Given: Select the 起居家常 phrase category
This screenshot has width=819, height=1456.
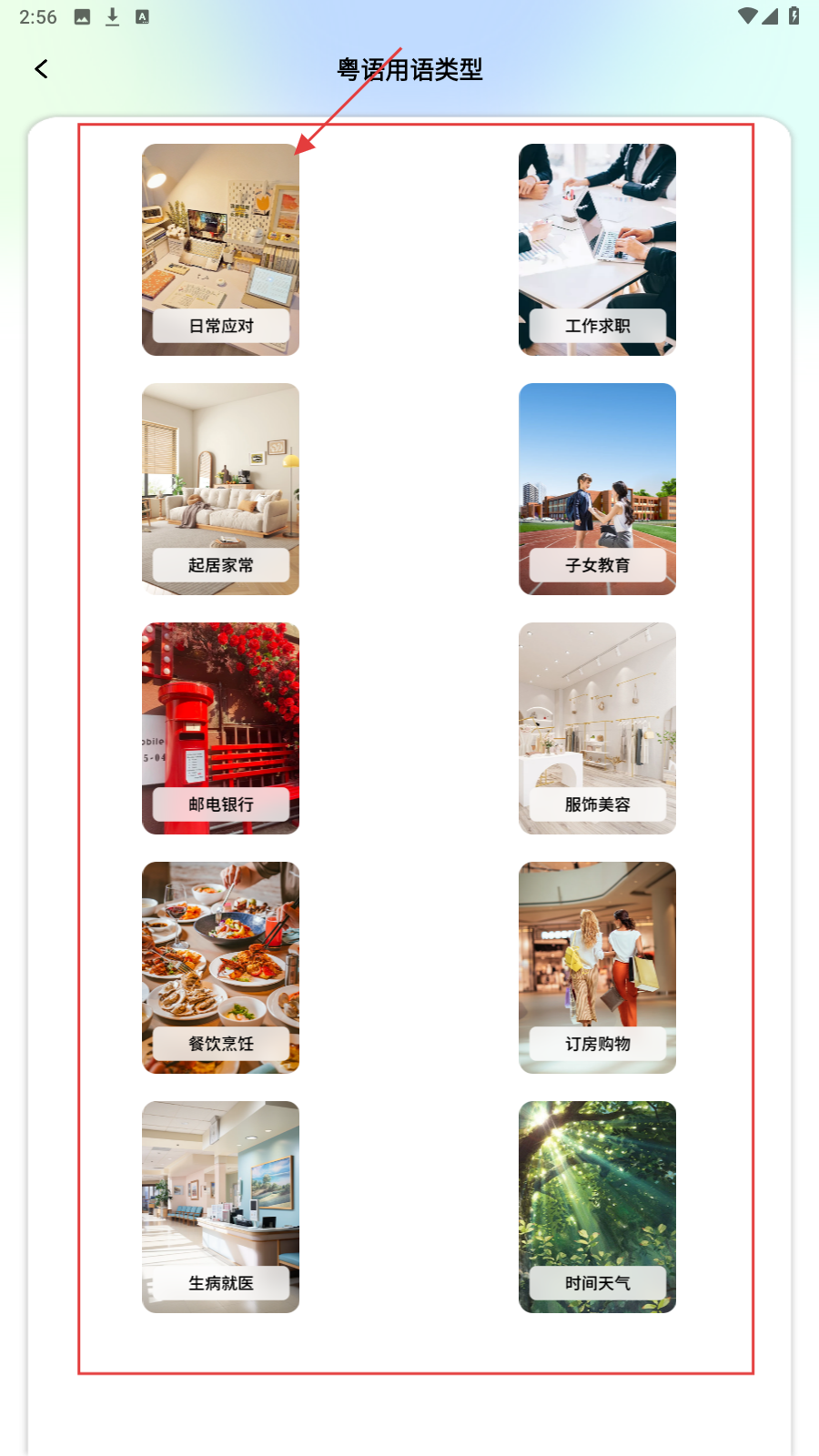Looking at the screenshot, I should [220, 489].
